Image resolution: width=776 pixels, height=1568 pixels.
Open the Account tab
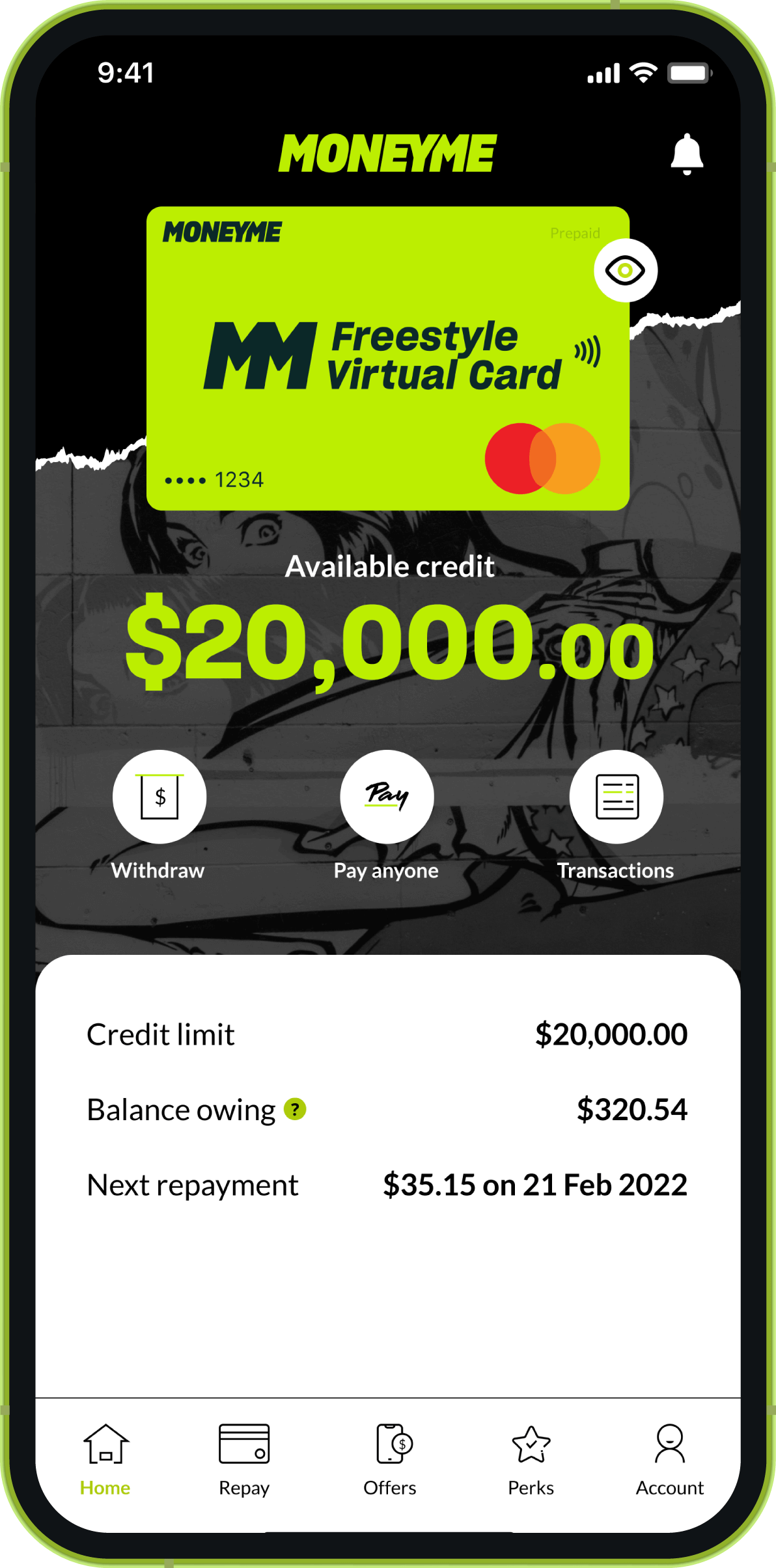click(x=669, y=1459)
